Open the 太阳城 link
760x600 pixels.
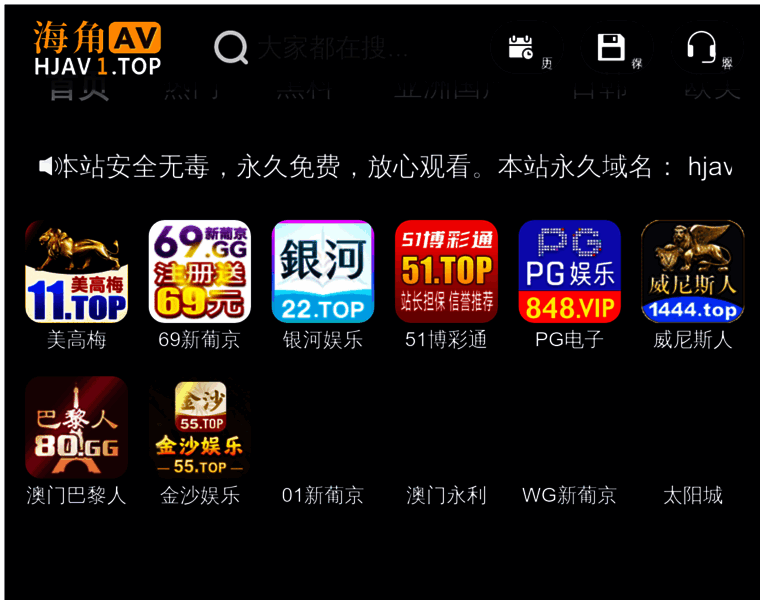[692, 495]
